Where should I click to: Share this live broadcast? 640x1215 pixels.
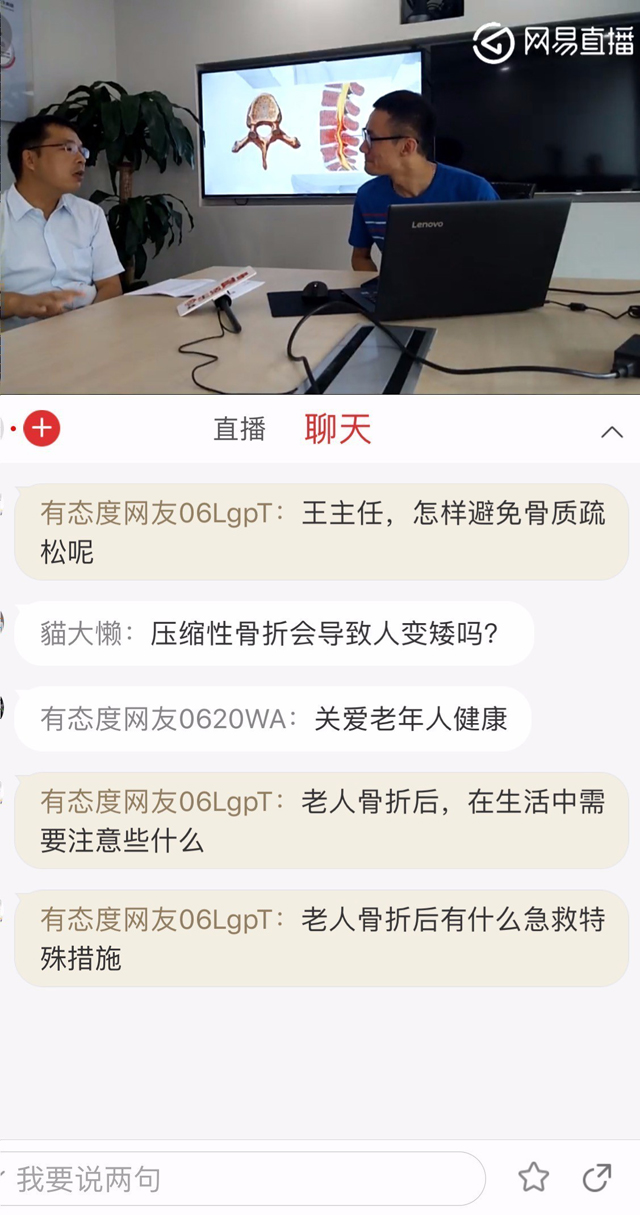[x=597, y=1178]
